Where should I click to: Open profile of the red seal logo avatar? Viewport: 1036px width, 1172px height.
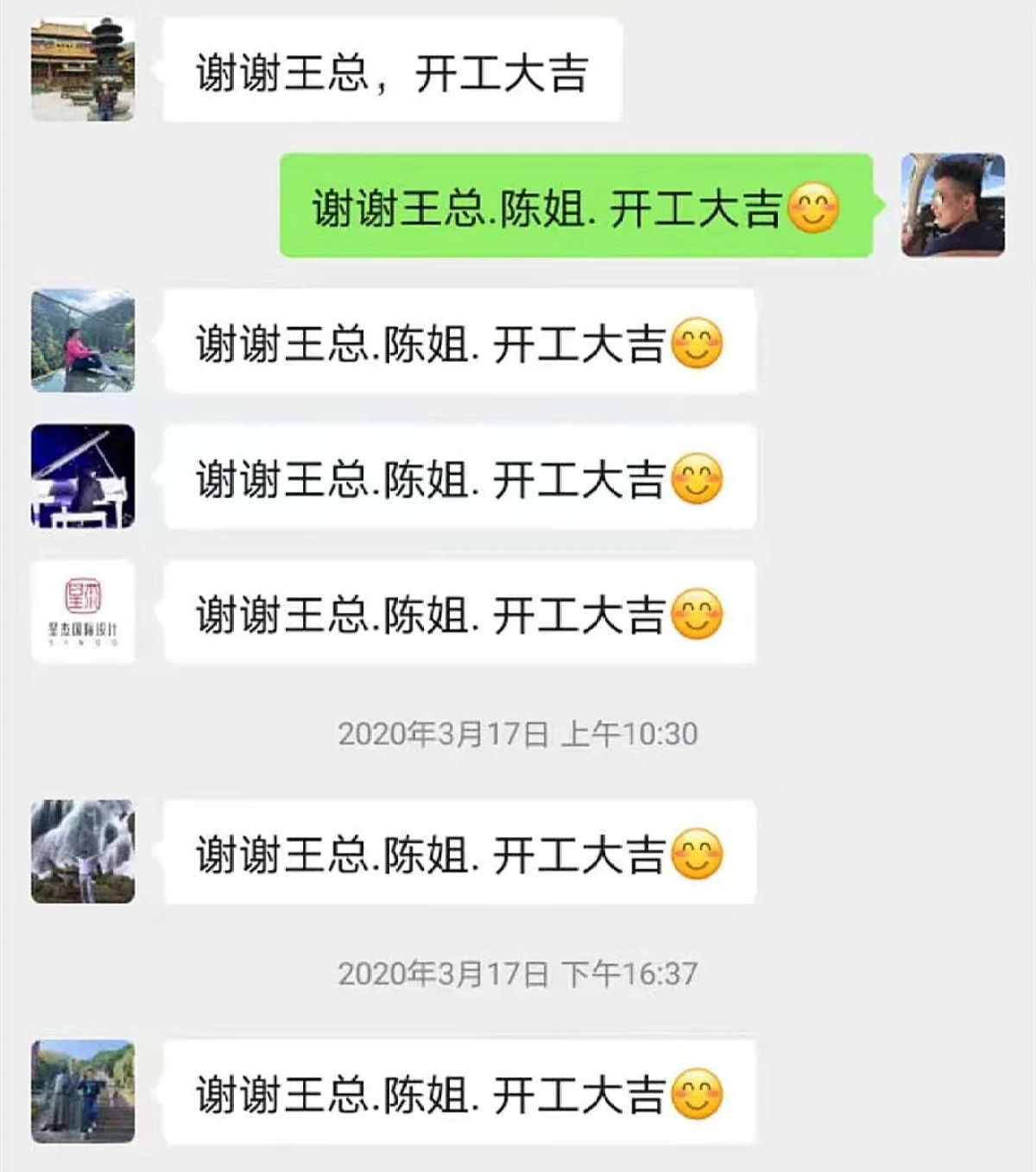click(x=83, y=612)
